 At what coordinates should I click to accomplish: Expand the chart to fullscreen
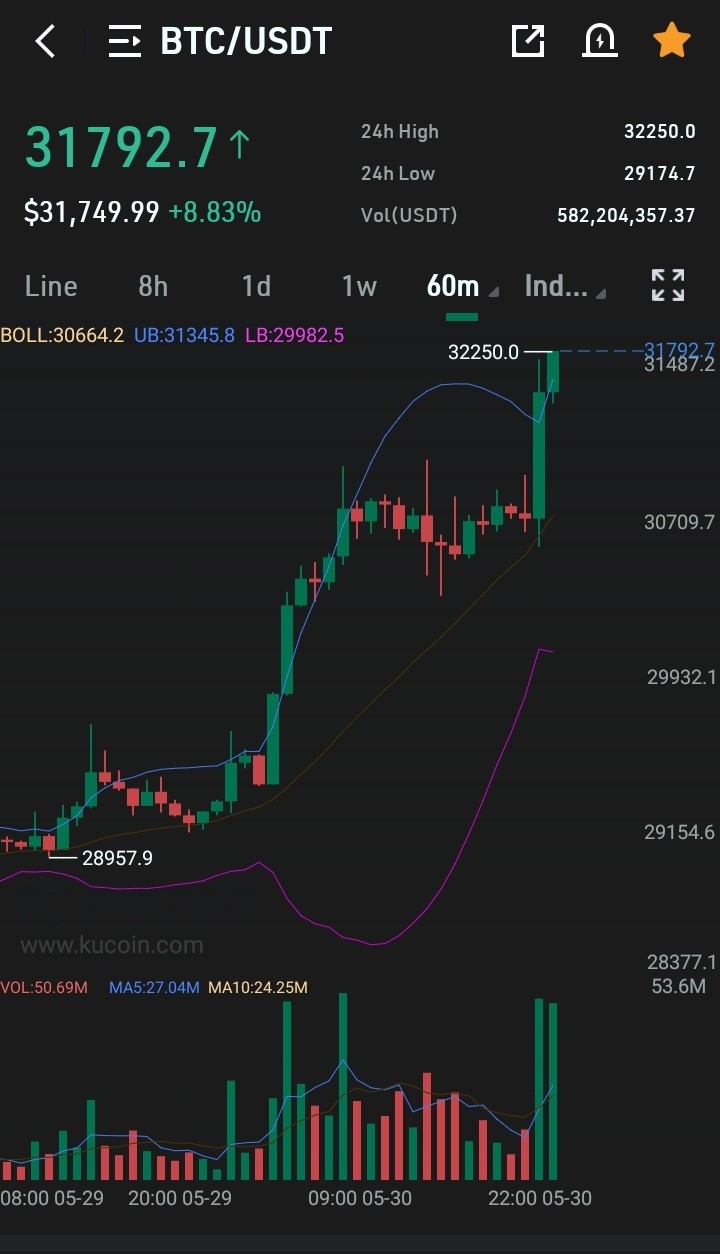(668, 285)
